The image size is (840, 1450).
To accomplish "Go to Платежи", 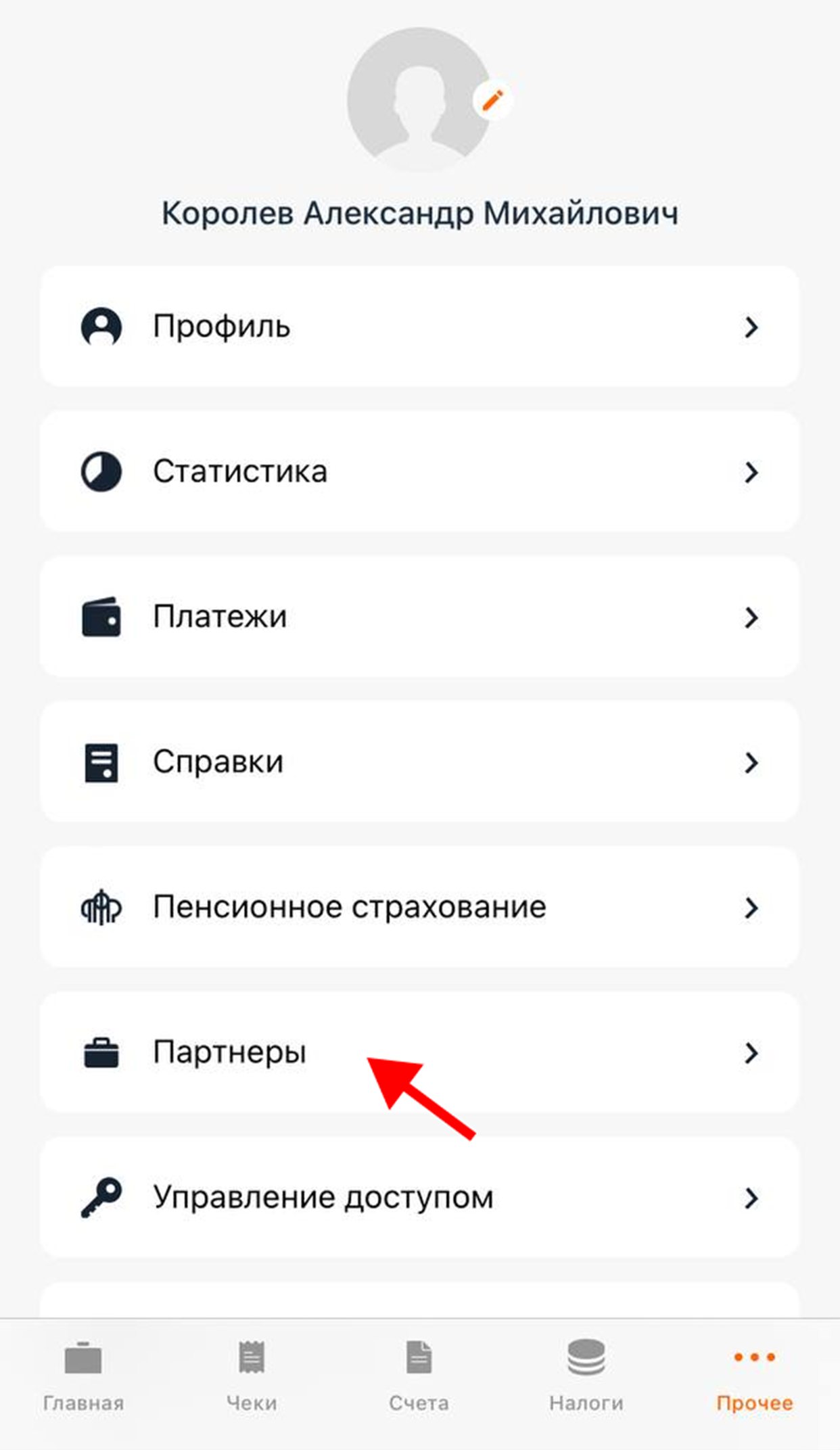I will tap(419, 617).
